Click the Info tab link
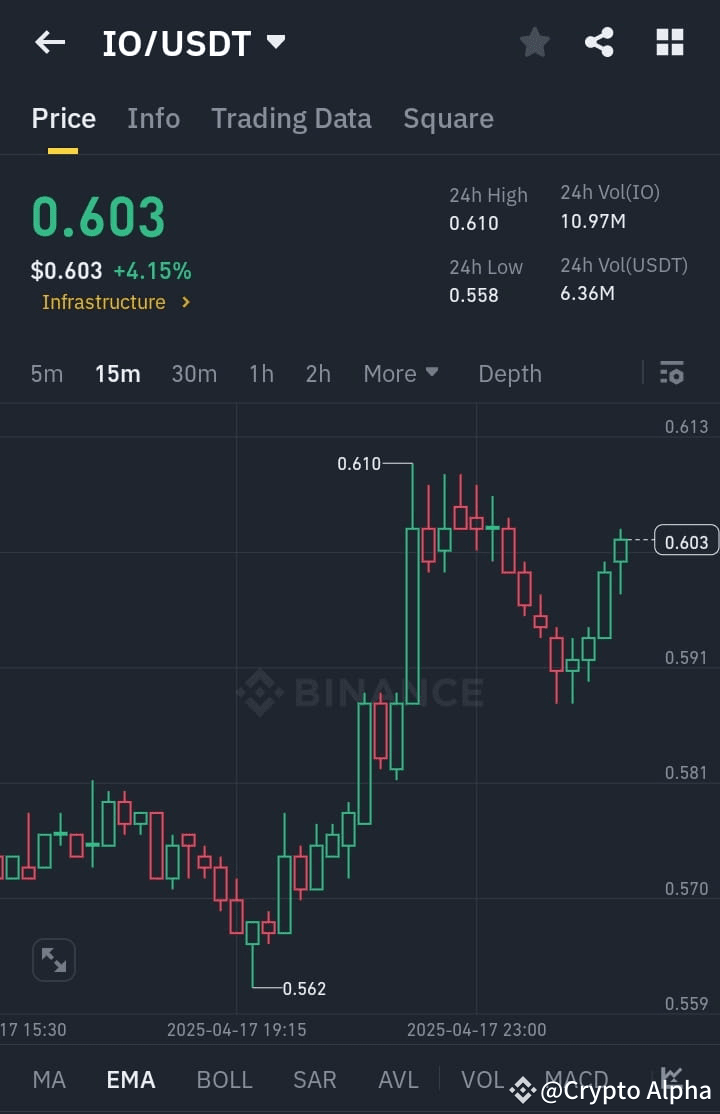 coord(153,118)
